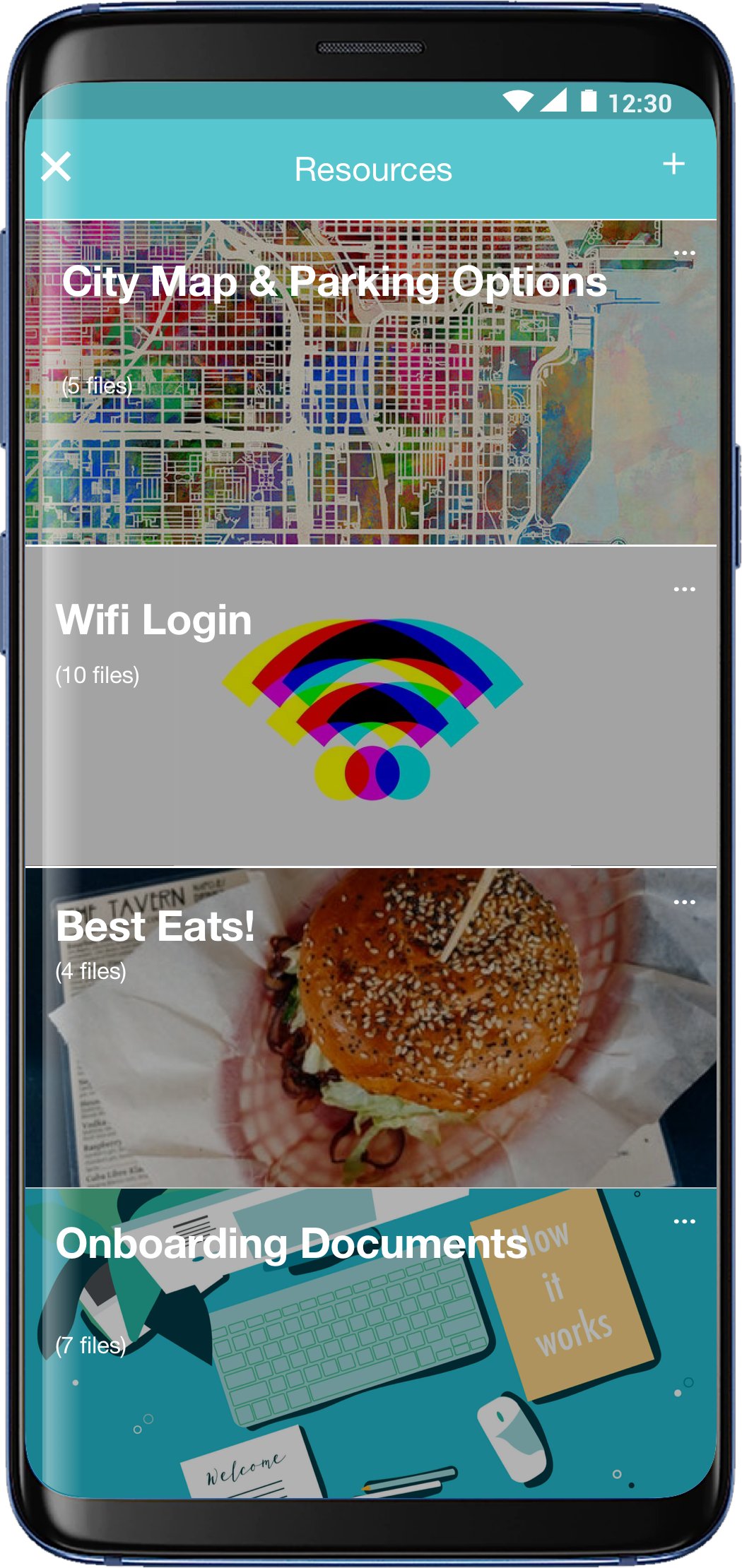This screenshot has width=742, height=1568.
Task: Close the Resources screen
Action: click(56, 167)
